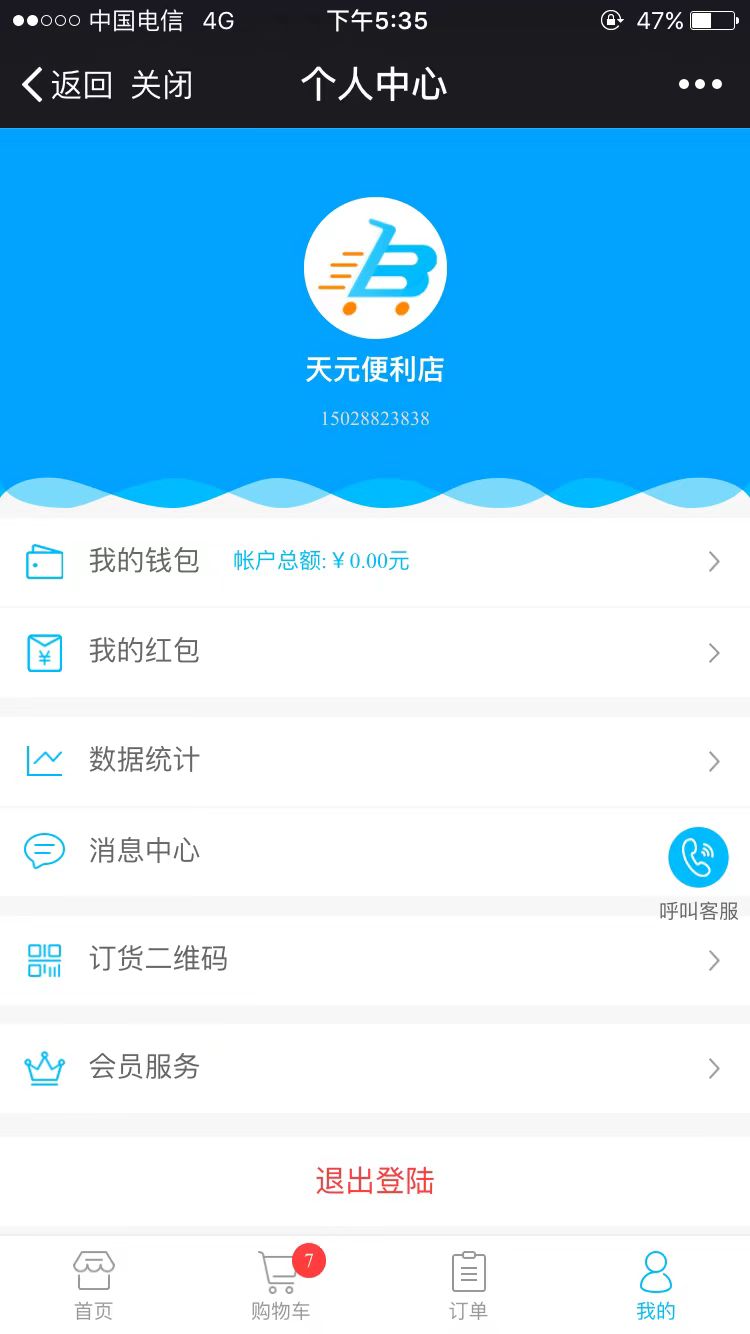Log out with 退出登陆
Viewport: 750px width, 1334px height.
point(375,1181)
